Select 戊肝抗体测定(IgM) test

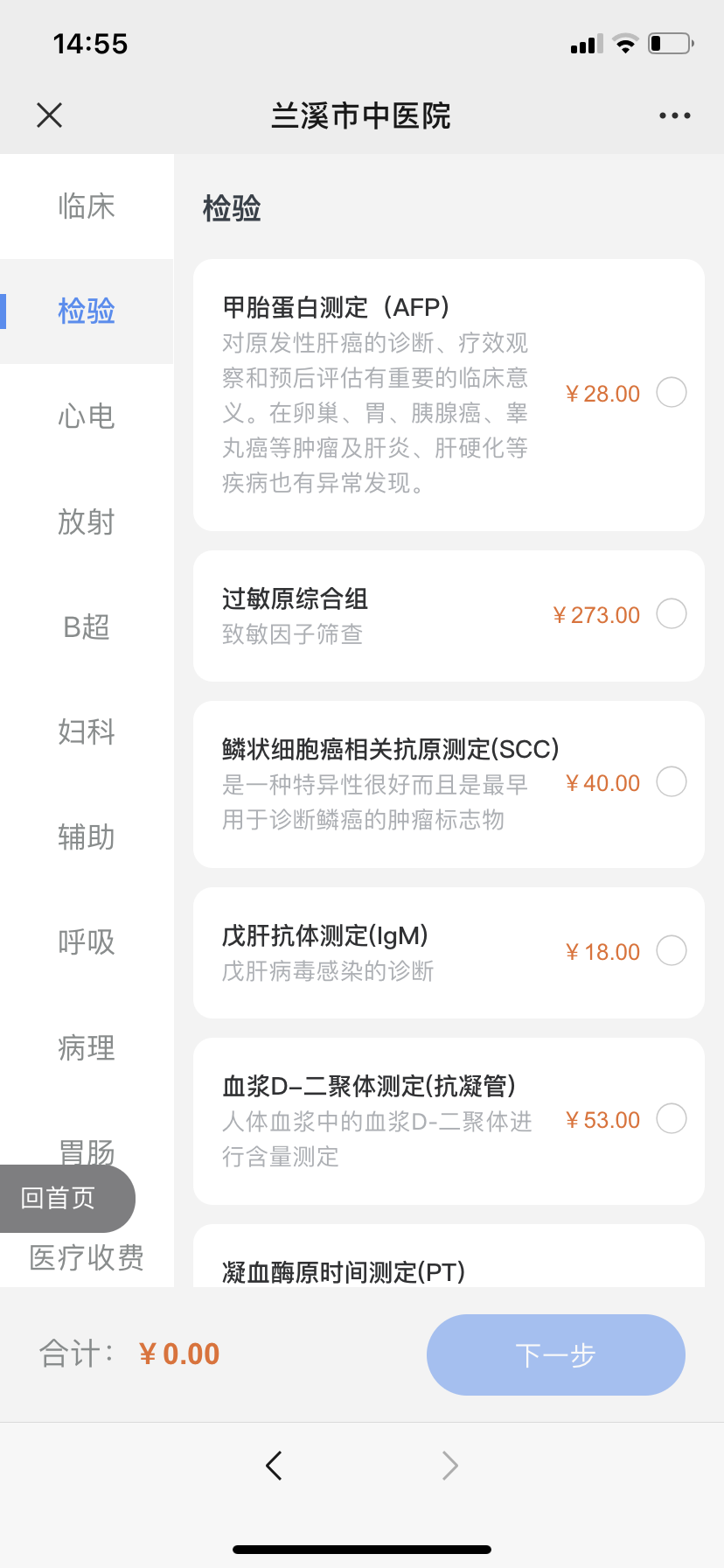point(672,950)
